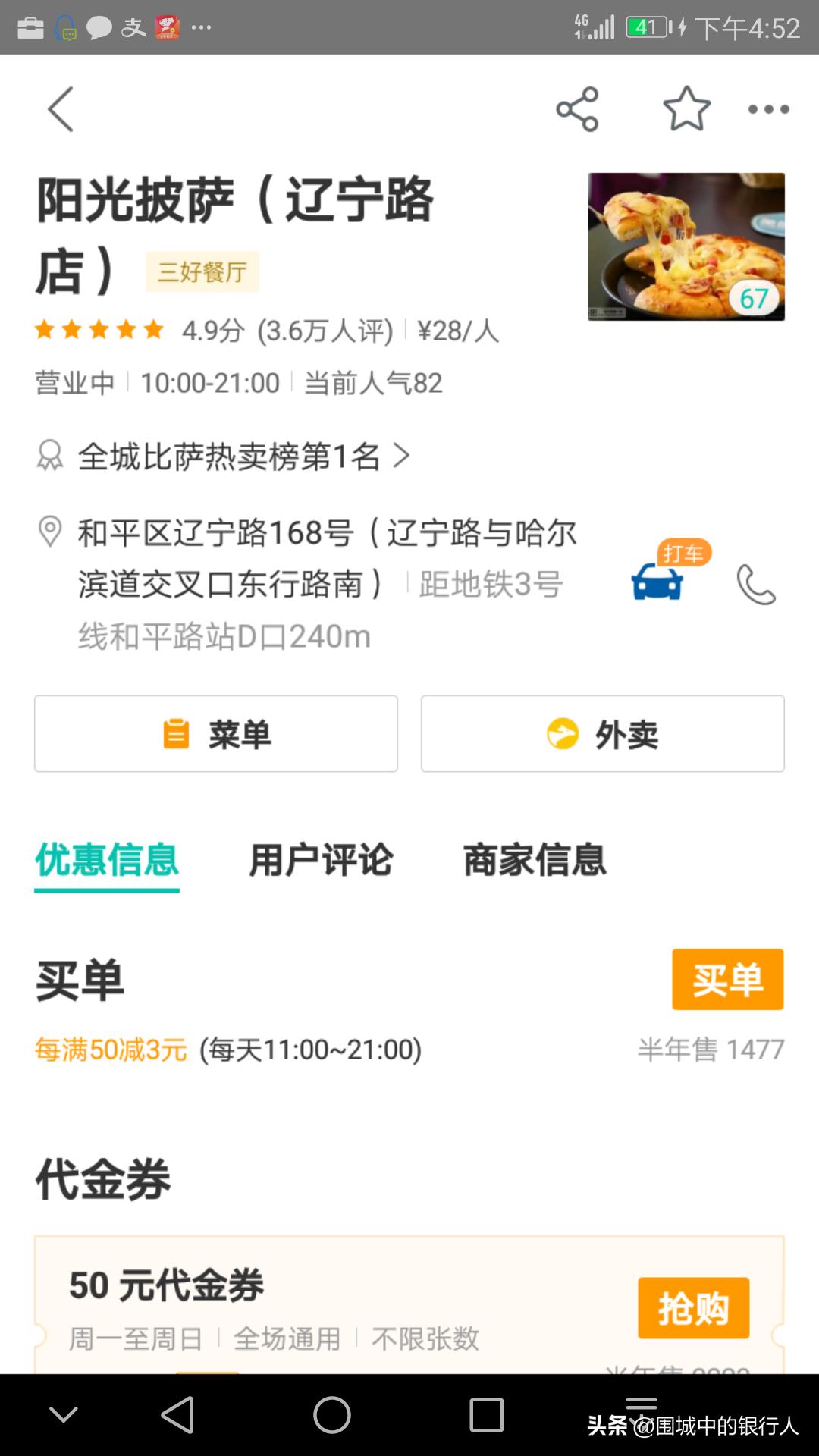
Task: Open the 菜单 menu section
Action: click(x=215, y=733)
